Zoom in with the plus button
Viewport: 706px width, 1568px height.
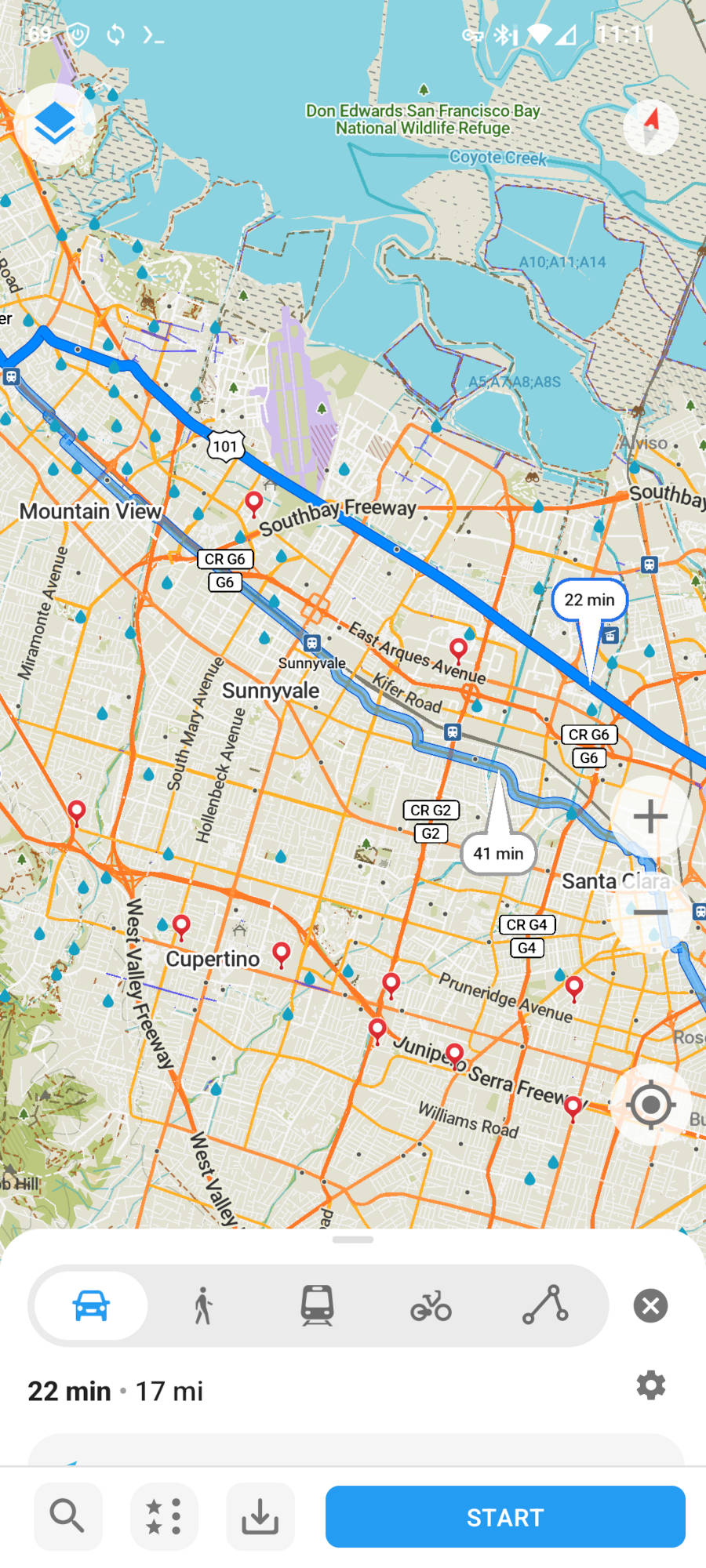pos(650,817)
